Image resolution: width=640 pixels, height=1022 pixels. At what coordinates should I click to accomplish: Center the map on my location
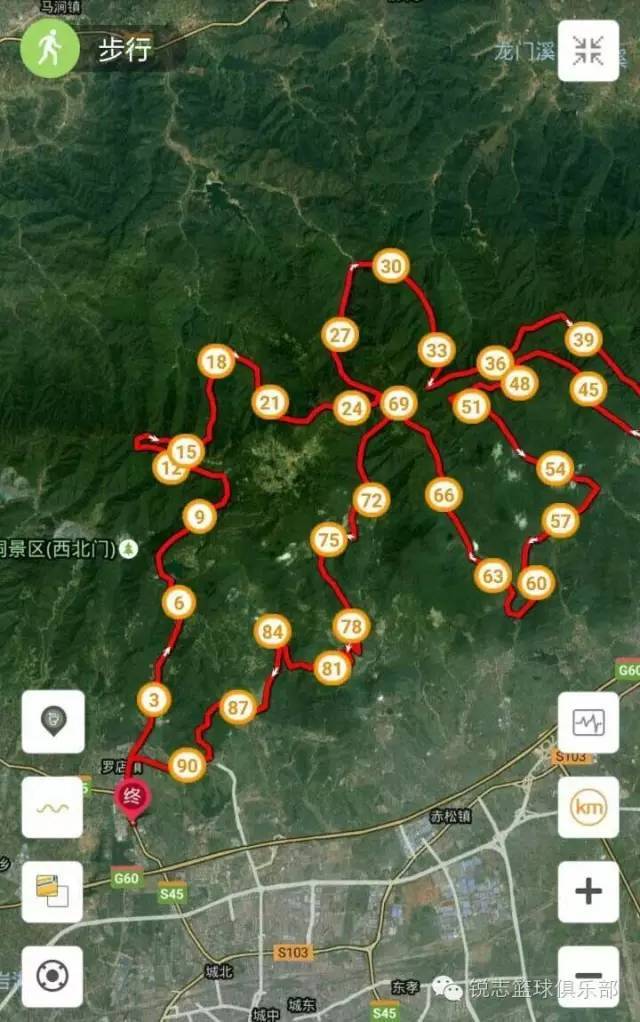[x=52, y=976]
